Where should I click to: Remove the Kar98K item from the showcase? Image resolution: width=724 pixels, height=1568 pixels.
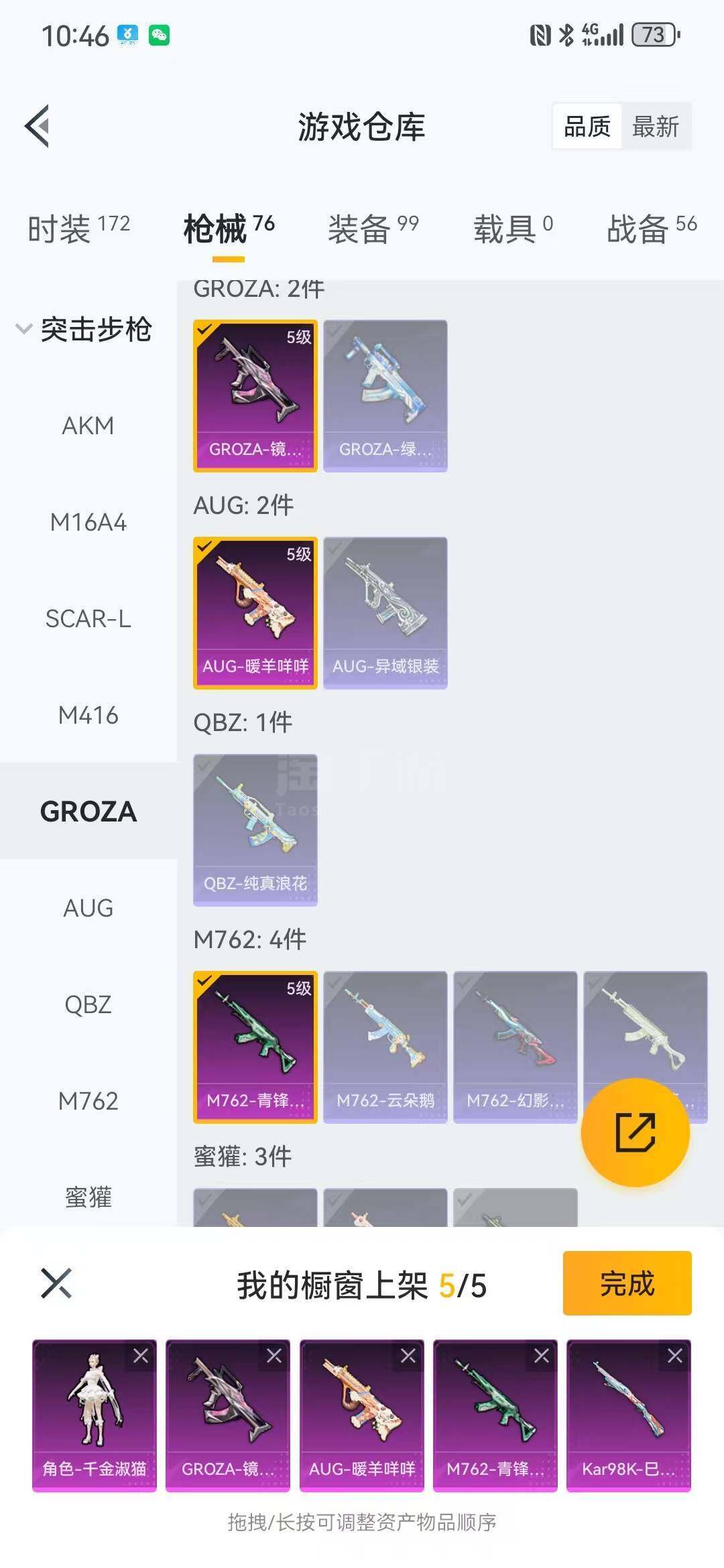[x=675, y=1356]
